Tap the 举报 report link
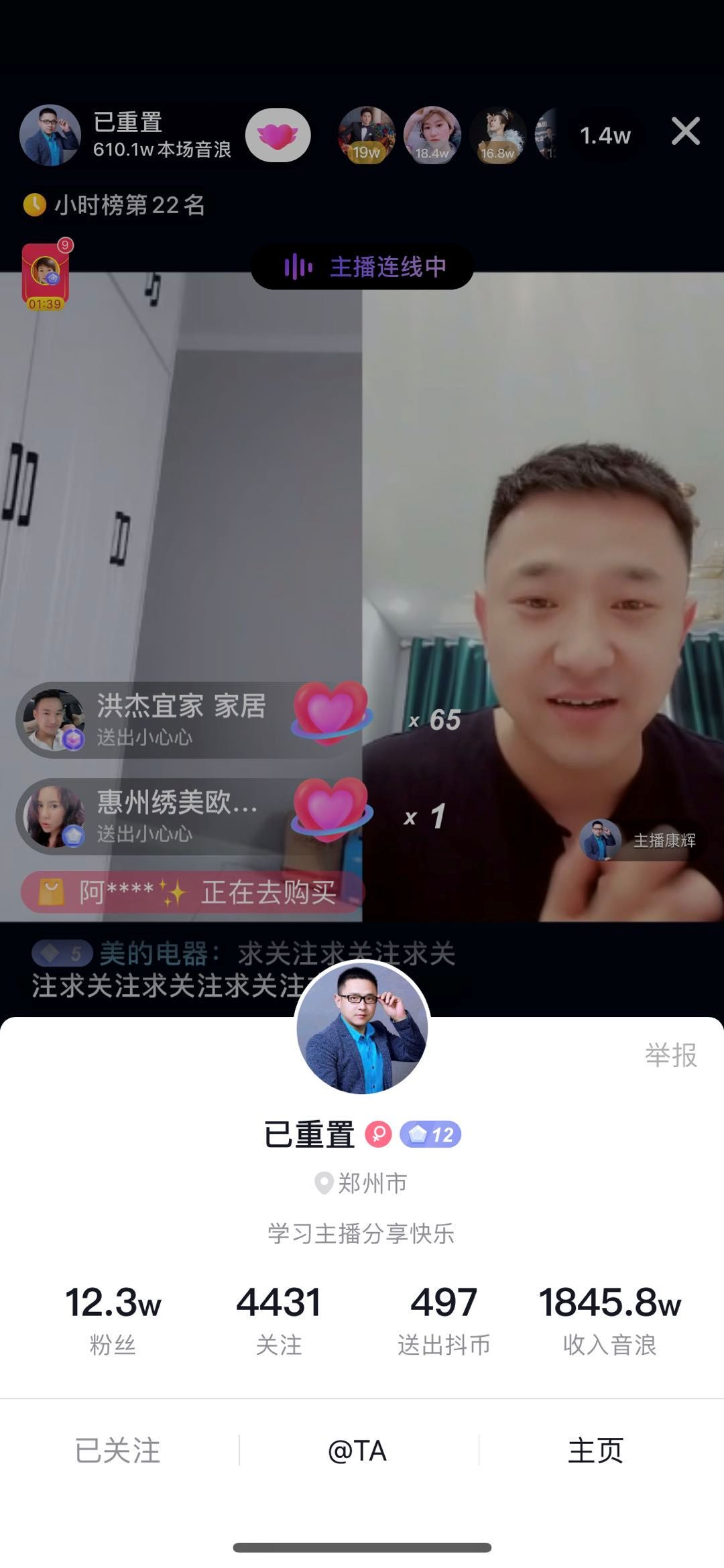This screenshot has height=1568, width=724. click(x=670, y=1055)
